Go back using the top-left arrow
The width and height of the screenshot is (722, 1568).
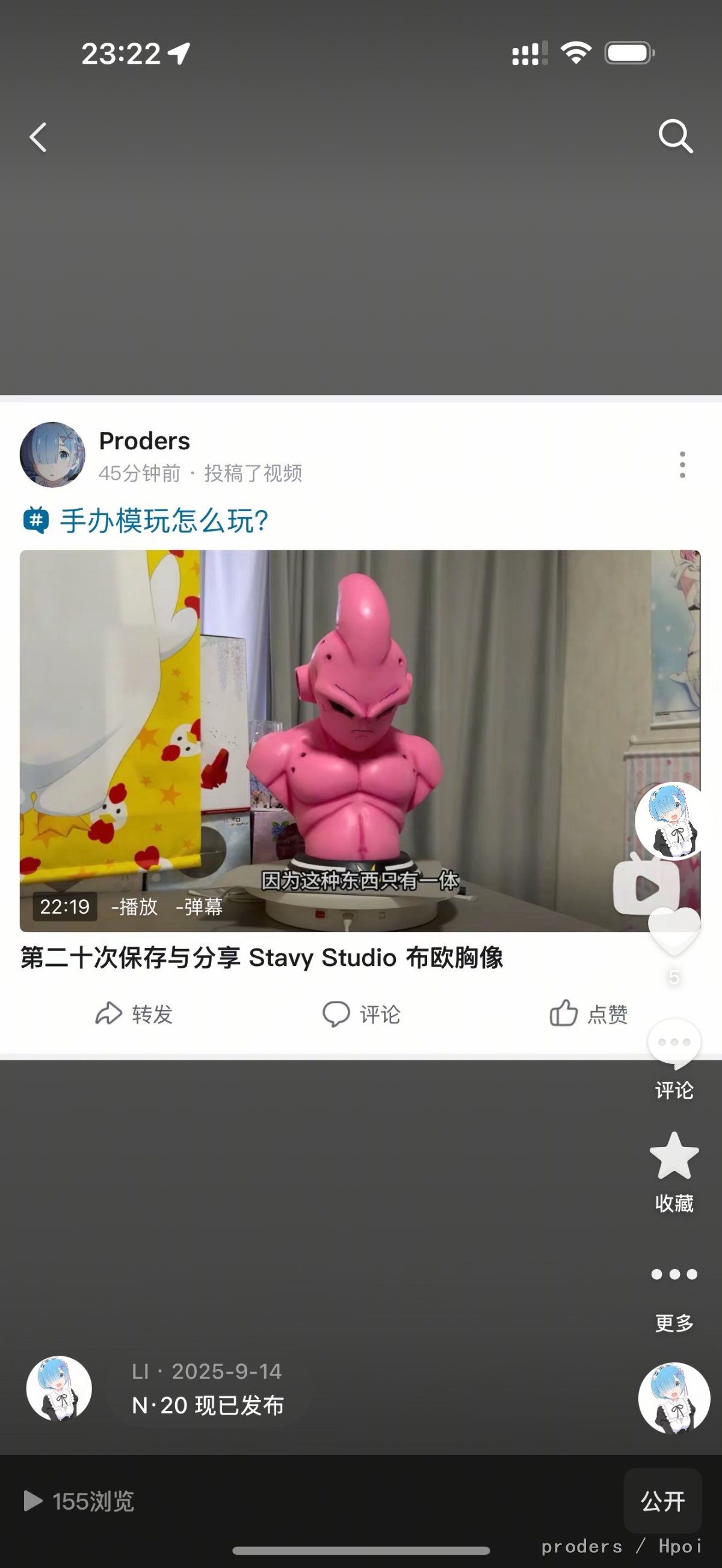coord(39,138)
